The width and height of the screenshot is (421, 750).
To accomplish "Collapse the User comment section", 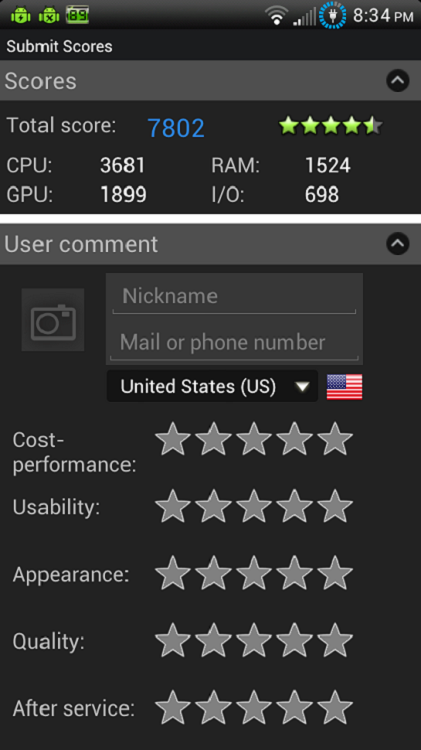I will coord(398,243).
